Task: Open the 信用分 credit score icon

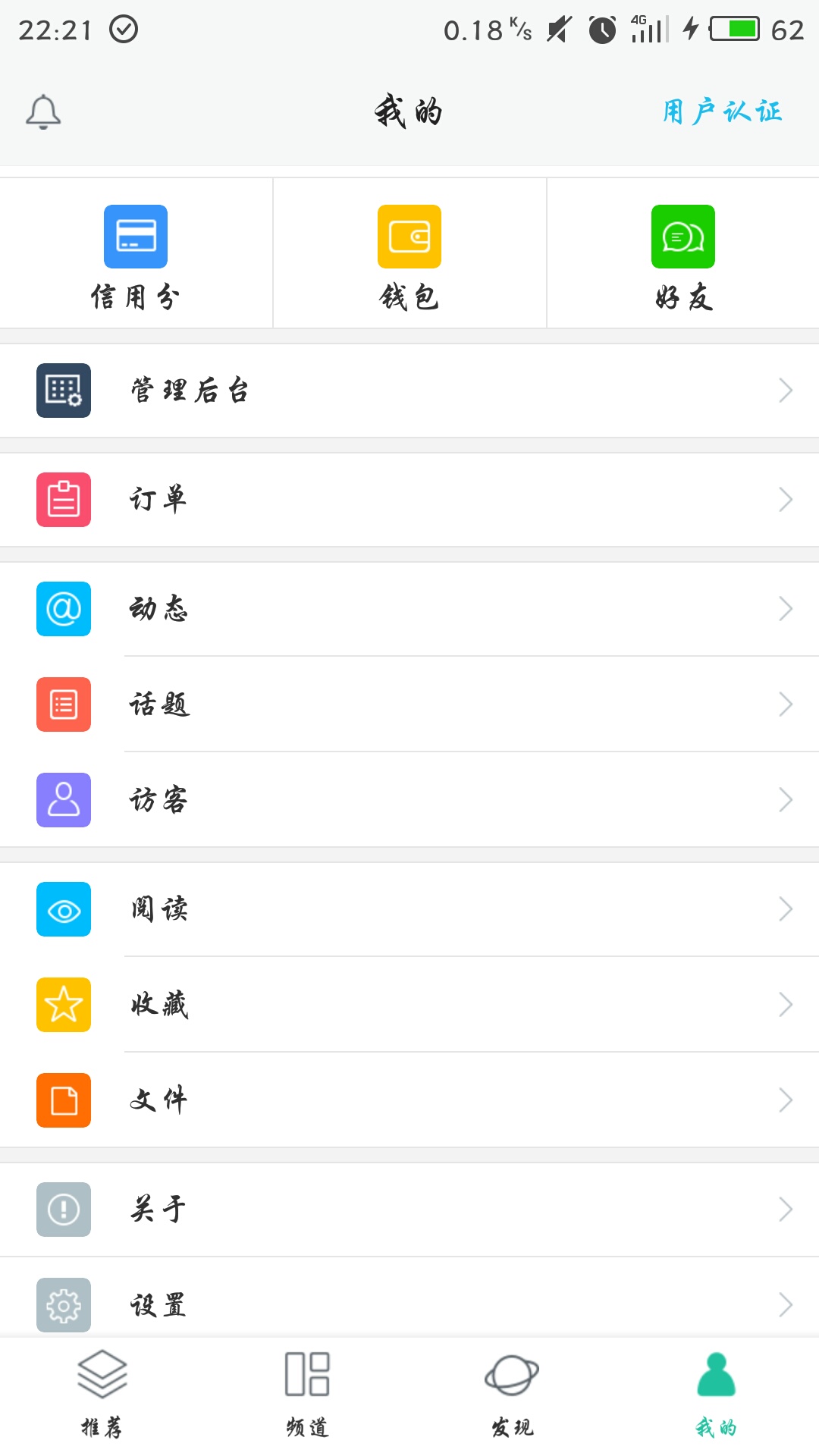Action: point(136,237)
